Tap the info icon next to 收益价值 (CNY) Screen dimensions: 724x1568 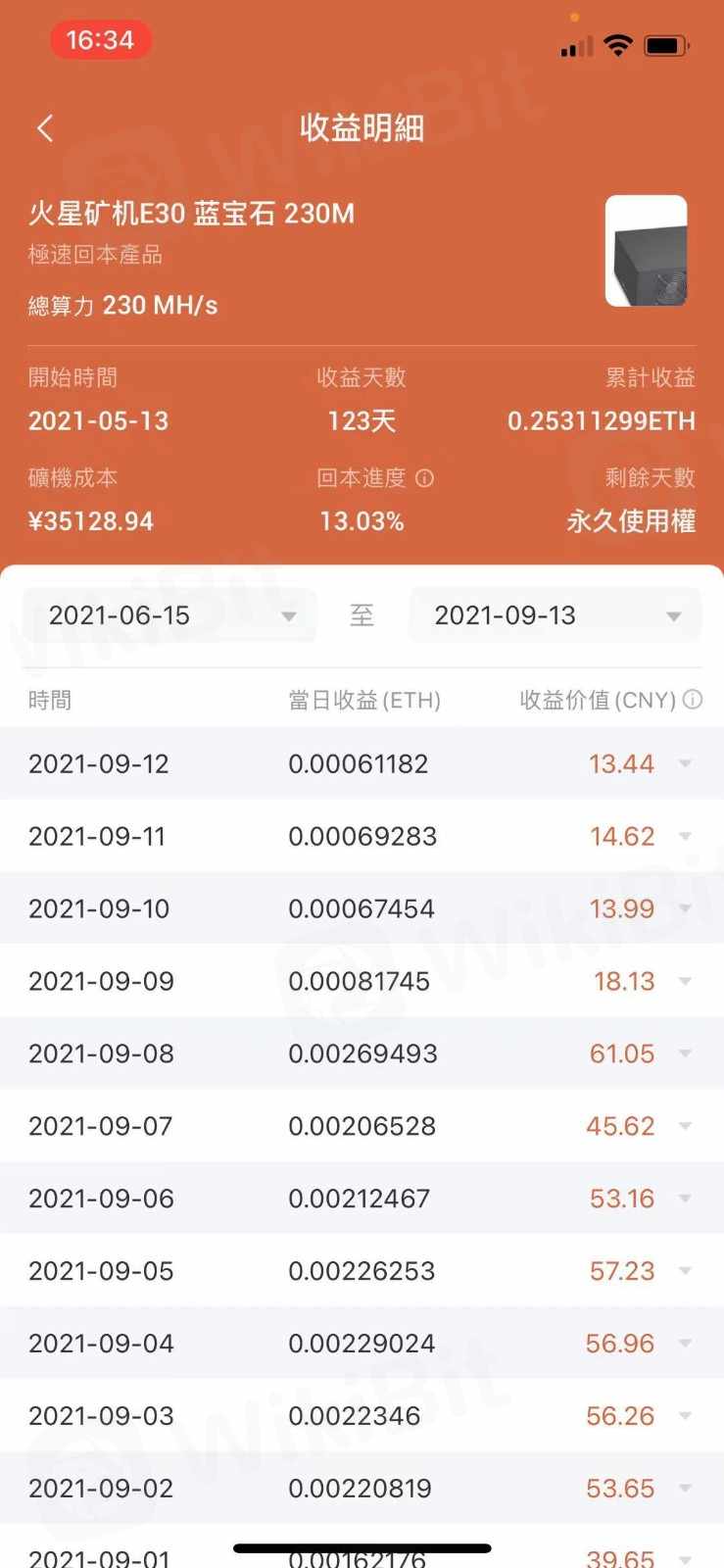click(693, 700)
